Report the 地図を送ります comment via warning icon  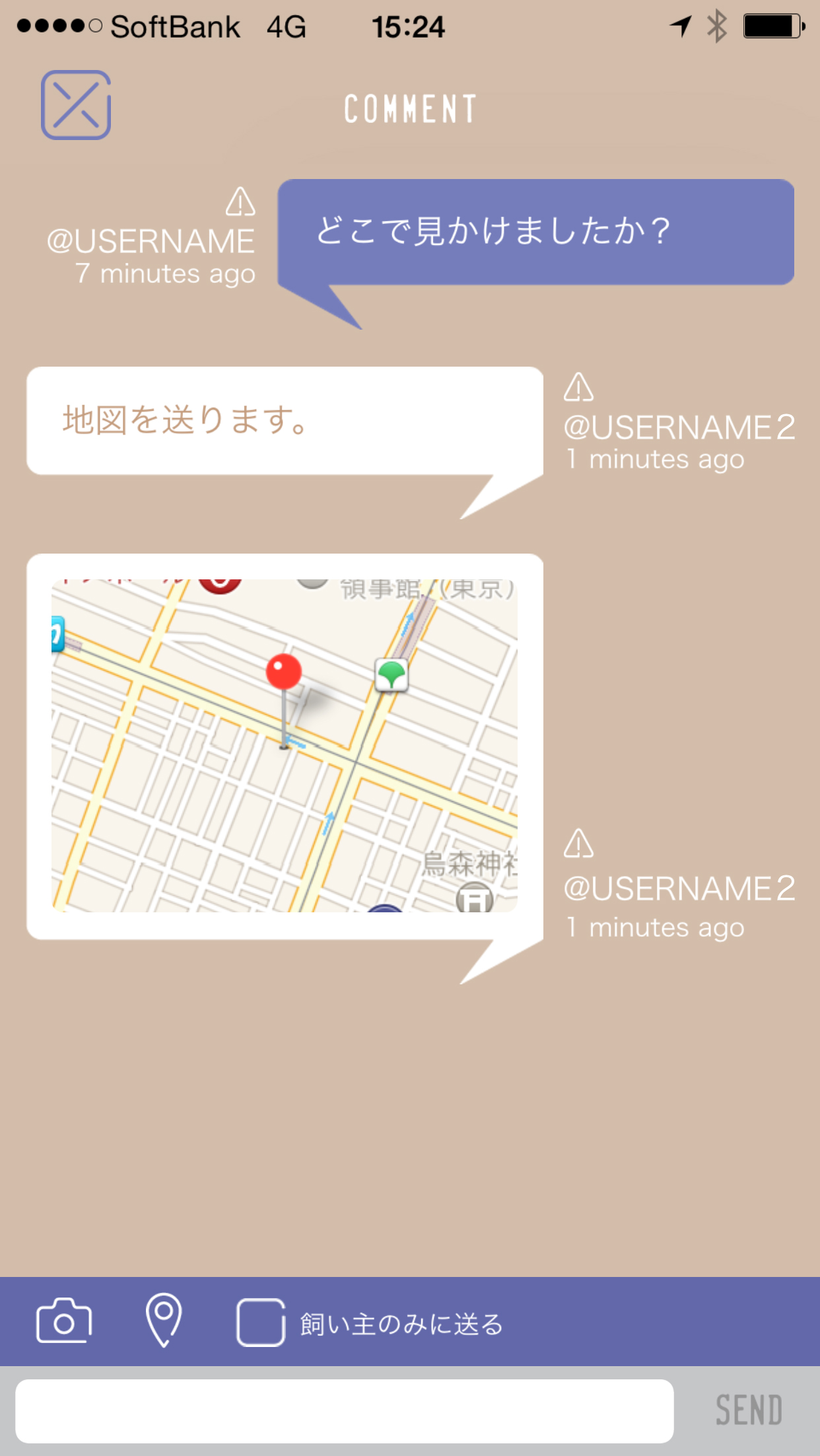579,387
